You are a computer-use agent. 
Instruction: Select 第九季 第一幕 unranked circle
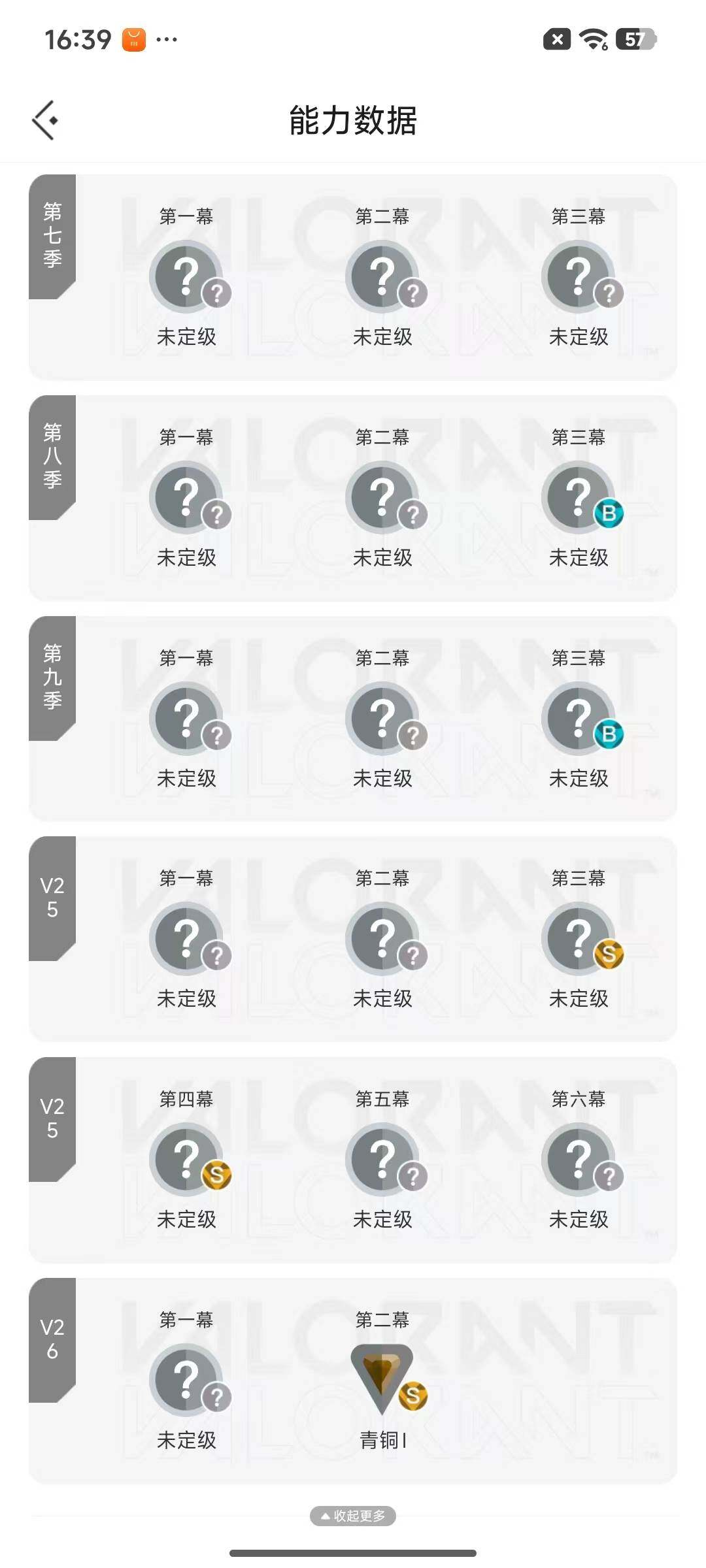pyautogui.click(x=188, y=717)
